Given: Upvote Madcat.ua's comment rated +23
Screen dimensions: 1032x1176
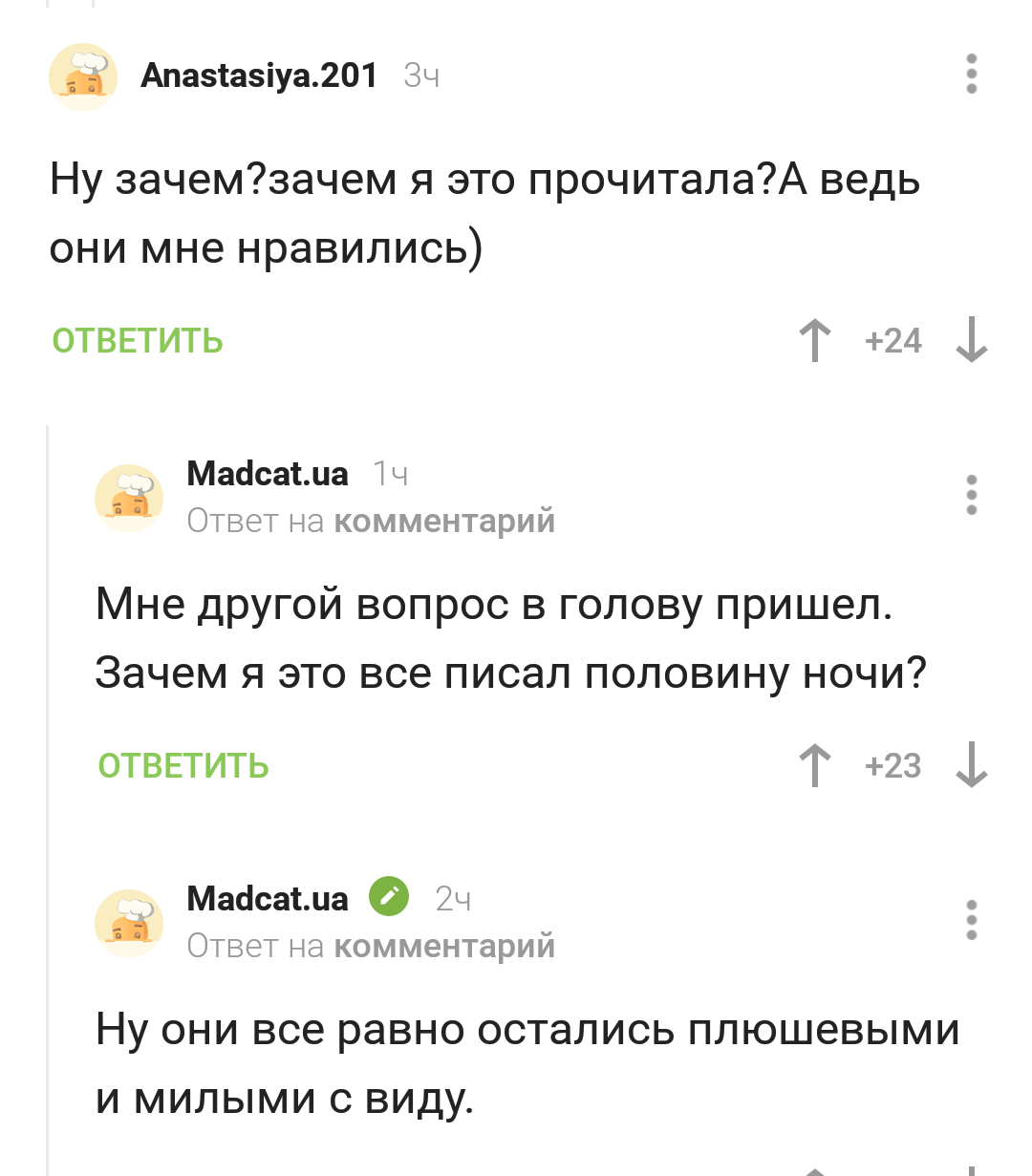Looking at the screenshot, I should (815, 766).
